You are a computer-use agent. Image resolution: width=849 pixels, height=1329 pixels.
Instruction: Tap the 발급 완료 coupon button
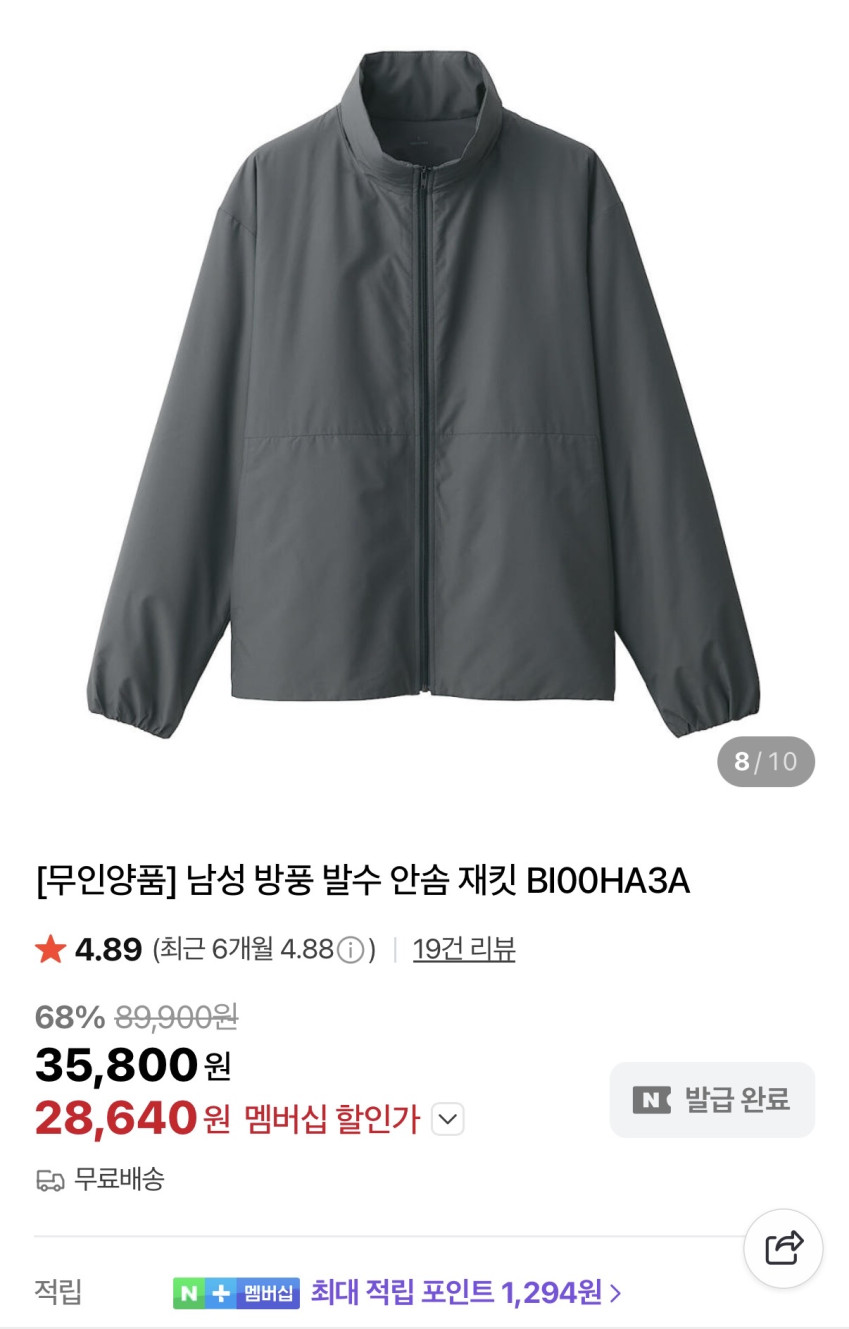tap(712, 1100)
